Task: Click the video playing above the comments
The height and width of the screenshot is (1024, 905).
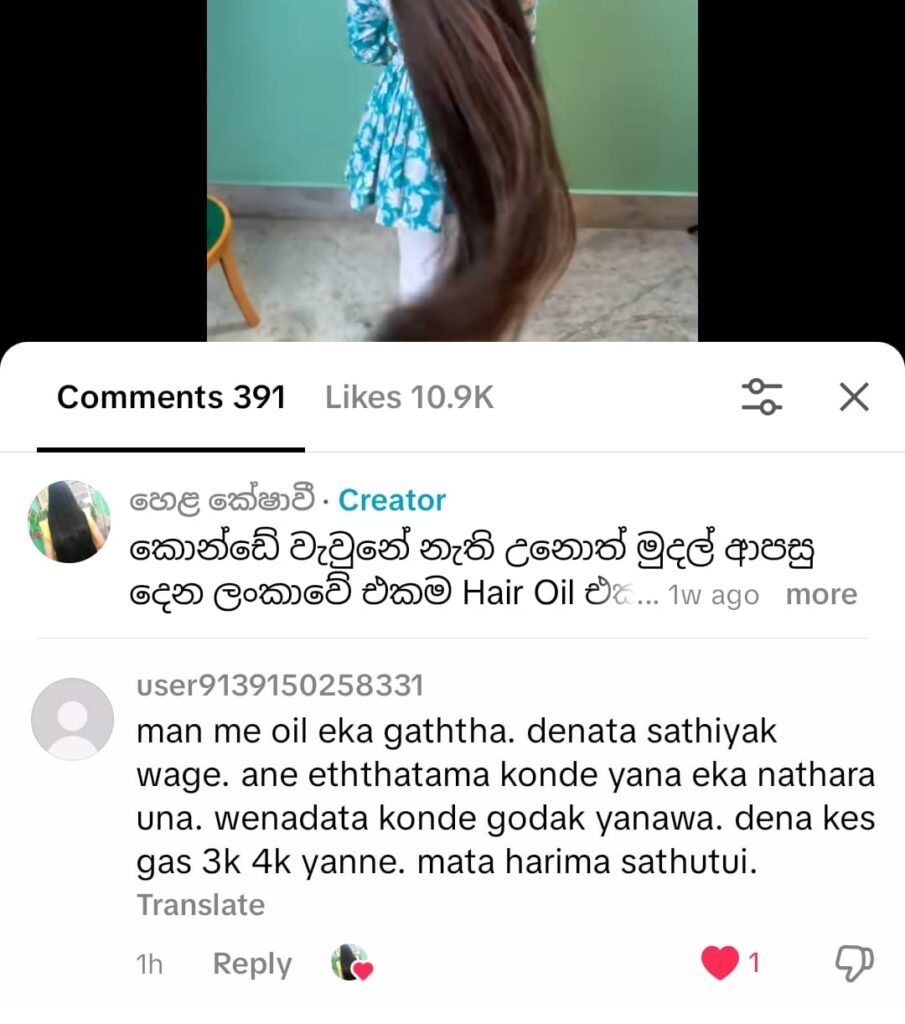Action: click(452, 170)
